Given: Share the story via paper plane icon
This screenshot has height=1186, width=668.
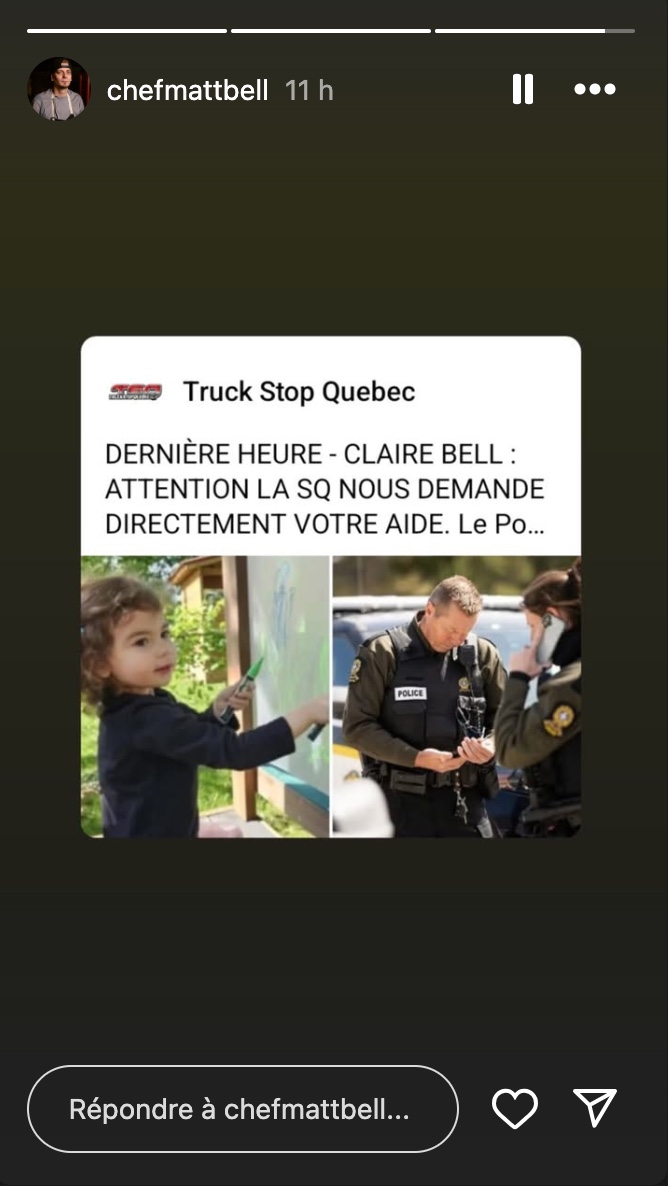Looking at the screenshot, I should [595, 1108].
